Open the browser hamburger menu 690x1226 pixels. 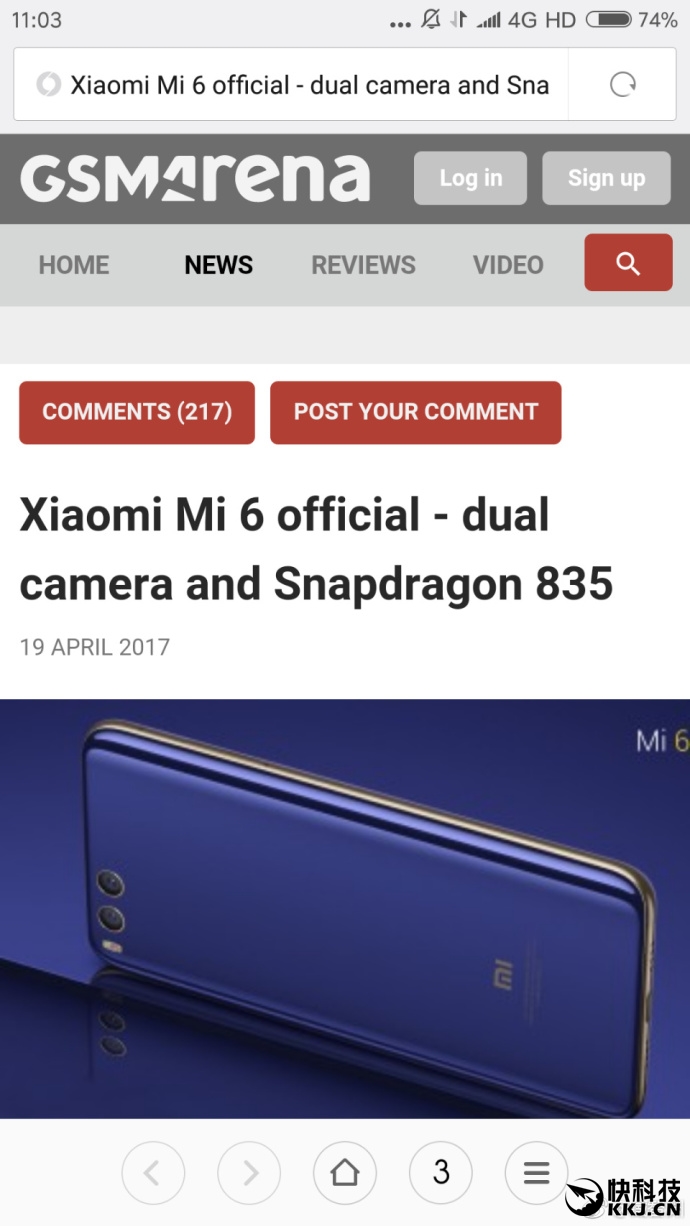coord(536,1173)
